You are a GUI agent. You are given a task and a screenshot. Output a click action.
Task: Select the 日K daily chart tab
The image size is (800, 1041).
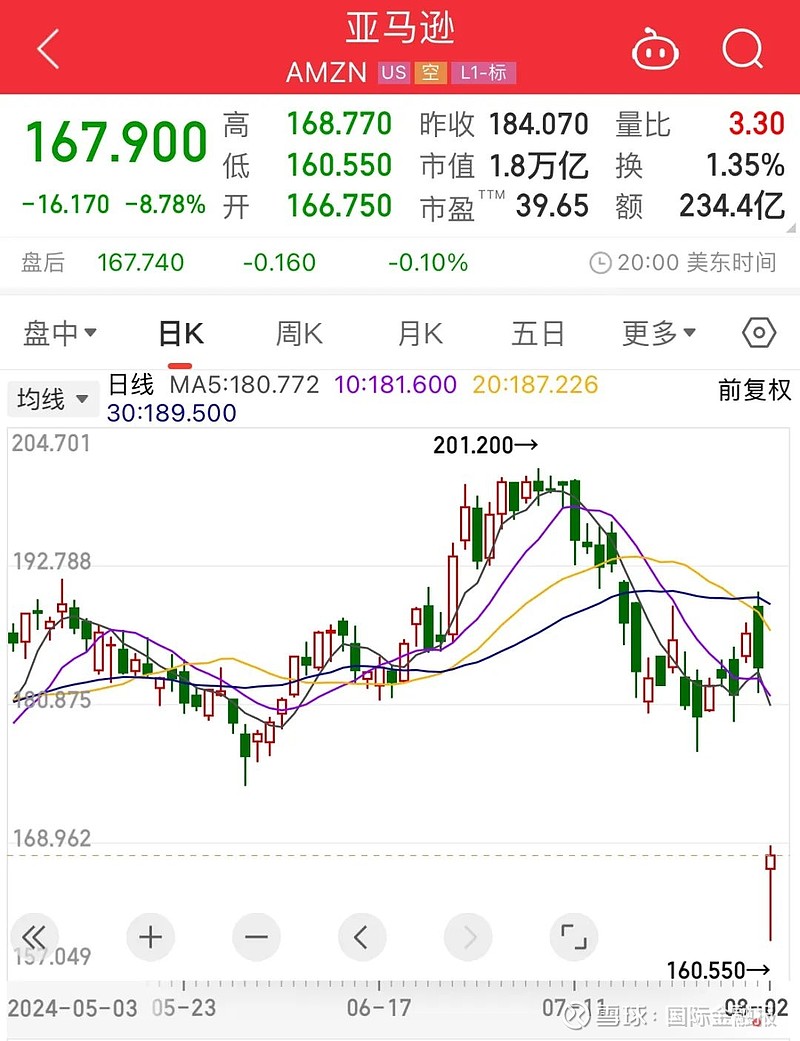pos(181,333)
